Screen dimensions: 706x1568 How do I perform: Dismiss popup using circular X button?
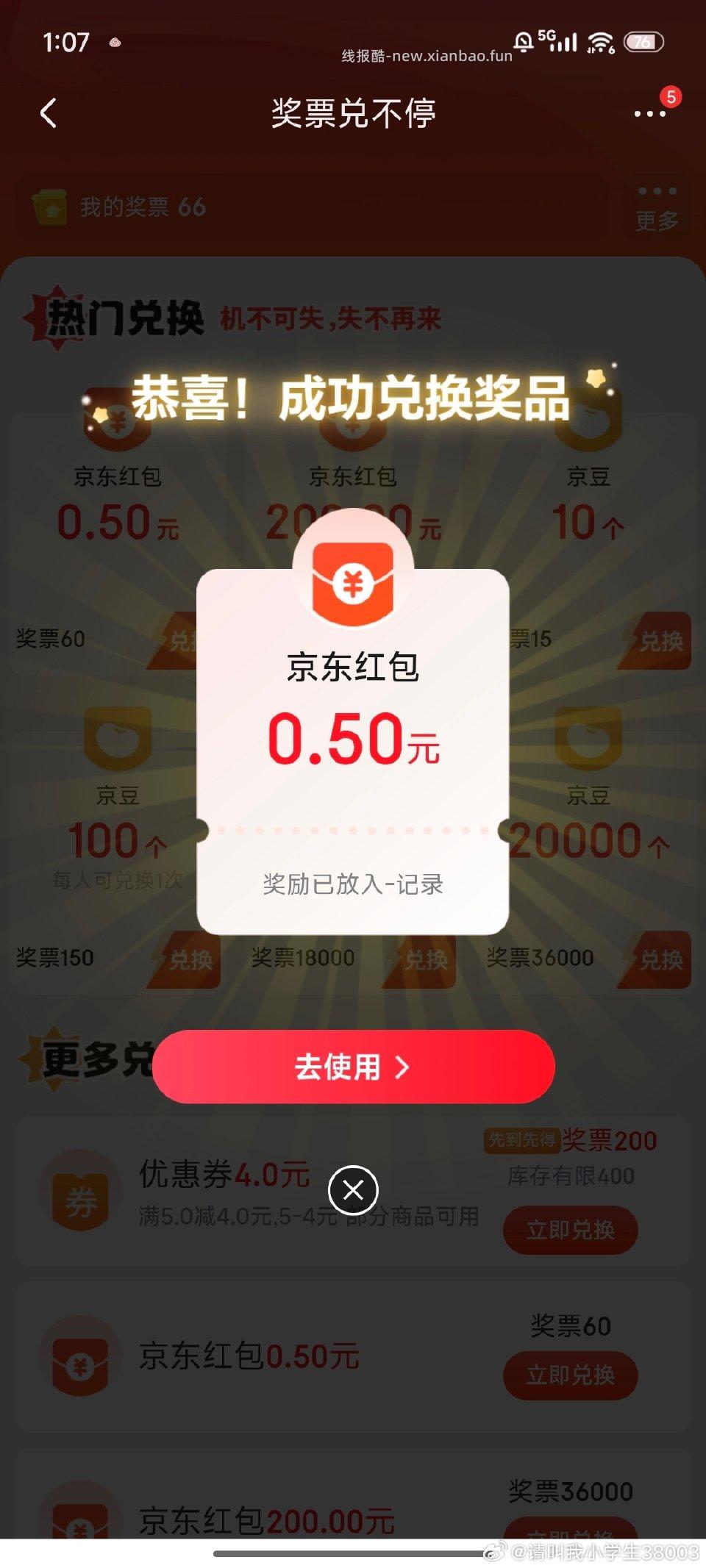(353, 1188)
